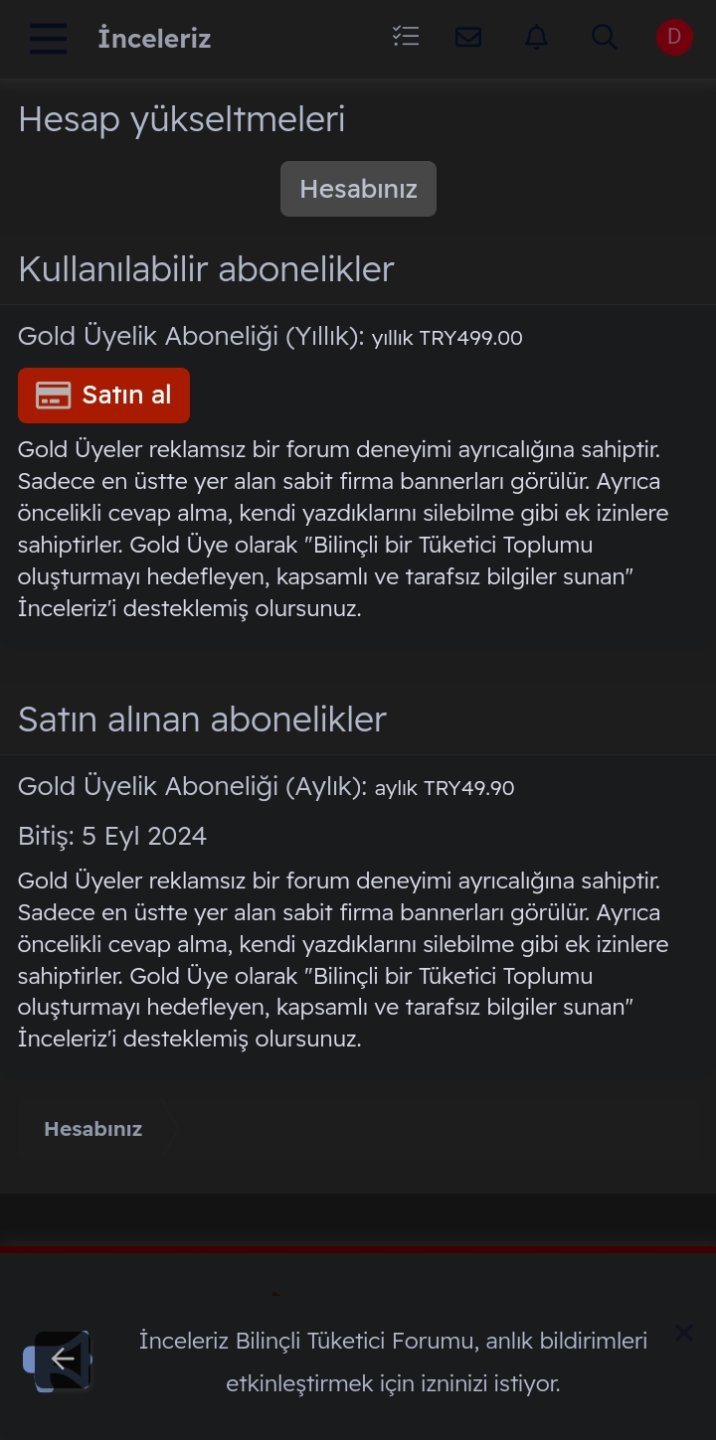
Task: Open the user profile avatar D
Action: pos(674,37)
